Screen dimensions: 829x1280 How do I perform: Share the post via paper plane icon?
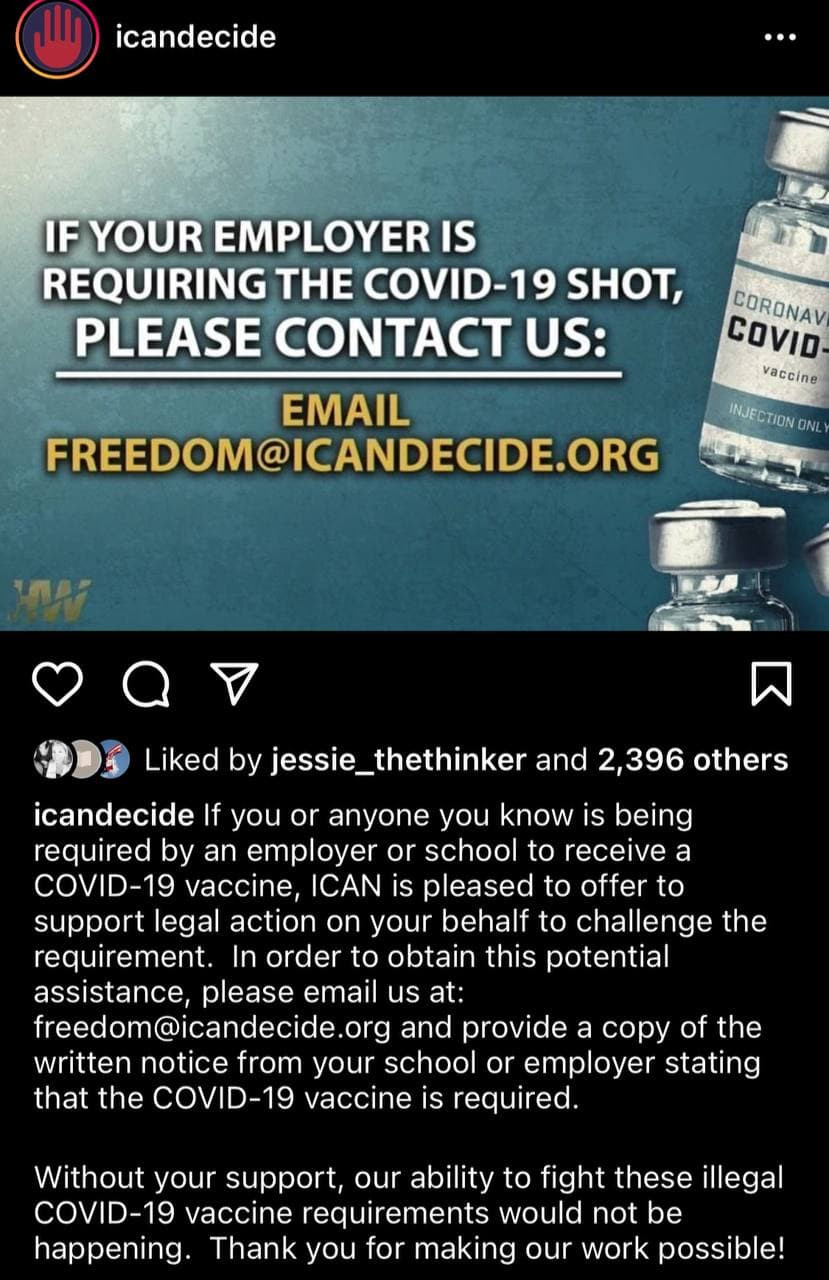tap(233, 684)
